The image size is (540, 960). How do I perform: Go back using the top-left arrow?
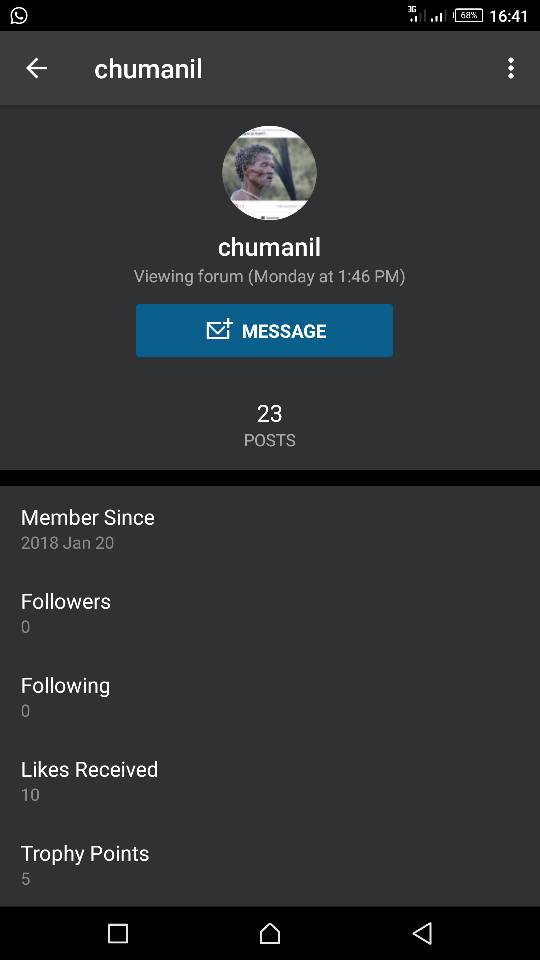coord(36,69)
